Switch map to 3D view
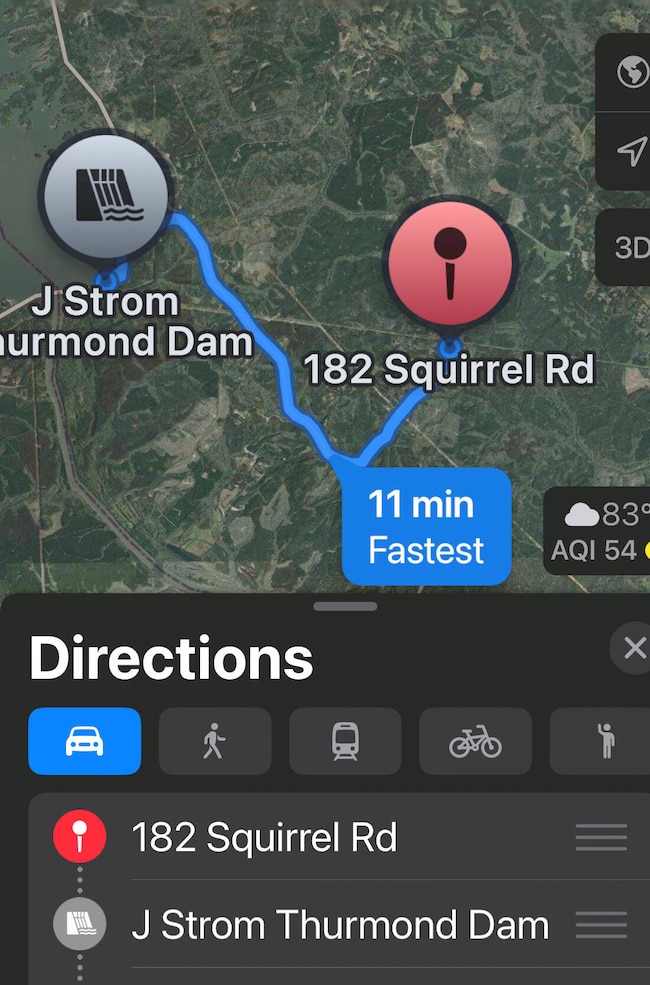Viewport: 650px width, 985px height. (x=630, y=247)
